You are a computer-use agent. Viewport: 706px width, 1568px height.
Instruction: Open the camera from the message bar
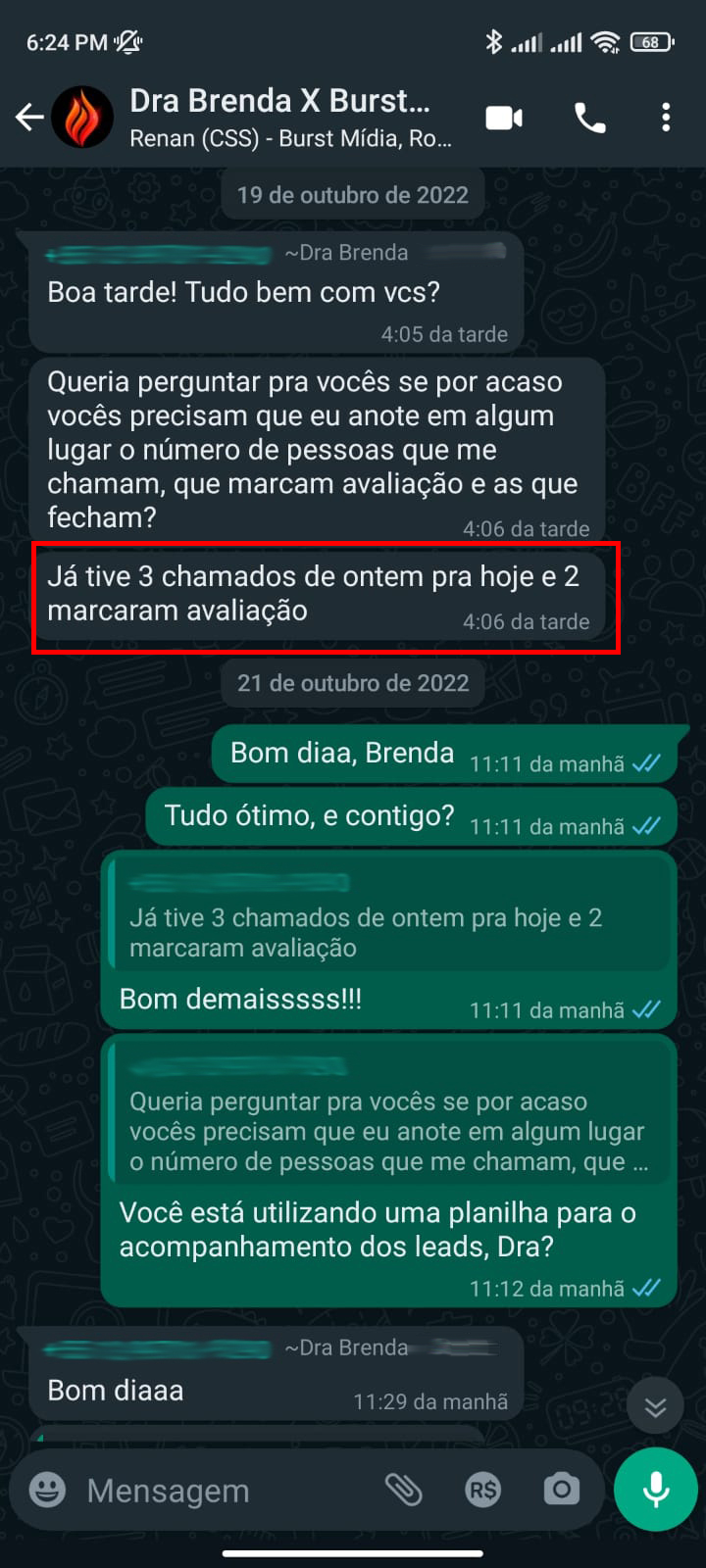[561, 1490]
